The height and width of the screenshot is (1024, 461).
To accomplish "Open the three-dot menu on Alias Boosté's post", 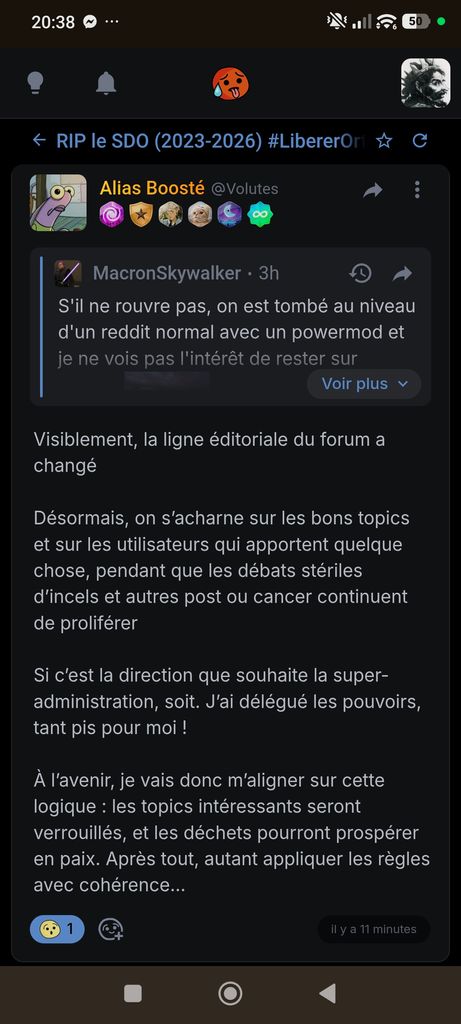I will [x=417, y=190].
